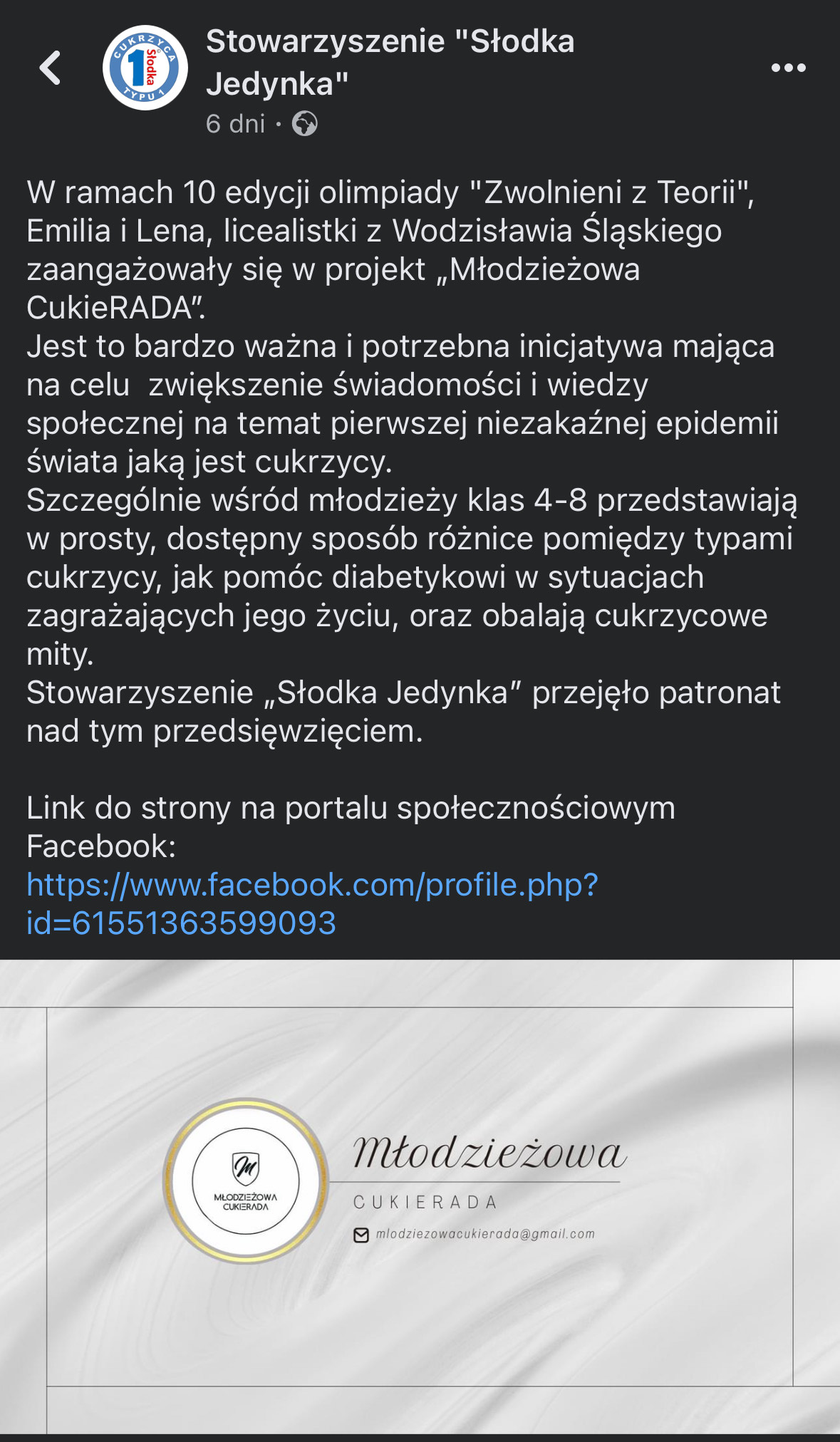Viewport: 840px width, 1442px height.
Task: Go back with the arrow icon
Action: (50, 68)
